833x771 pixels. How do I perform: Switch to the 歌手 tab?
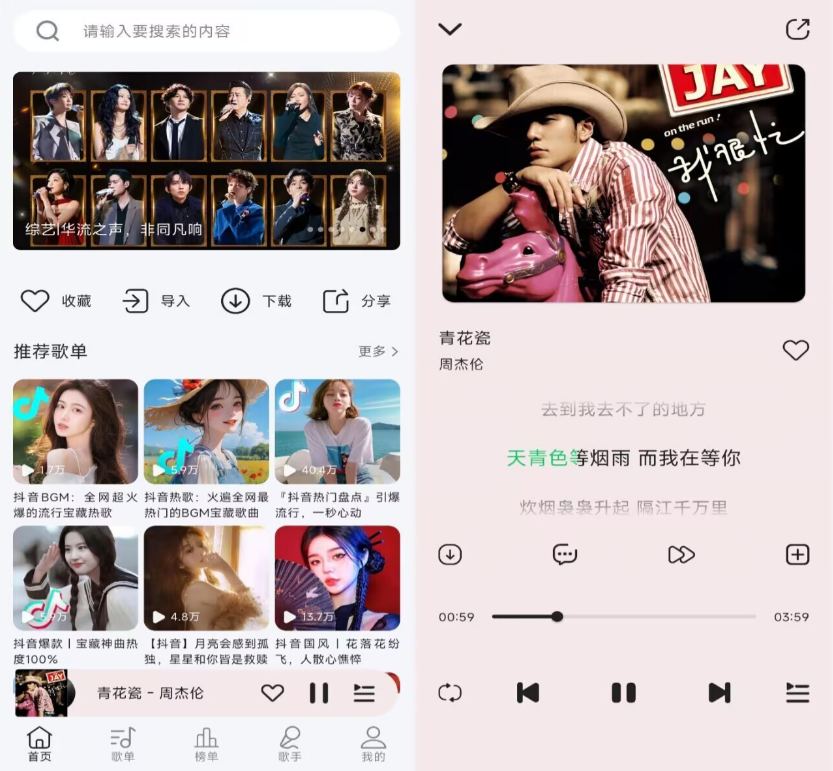pos(290,744)
